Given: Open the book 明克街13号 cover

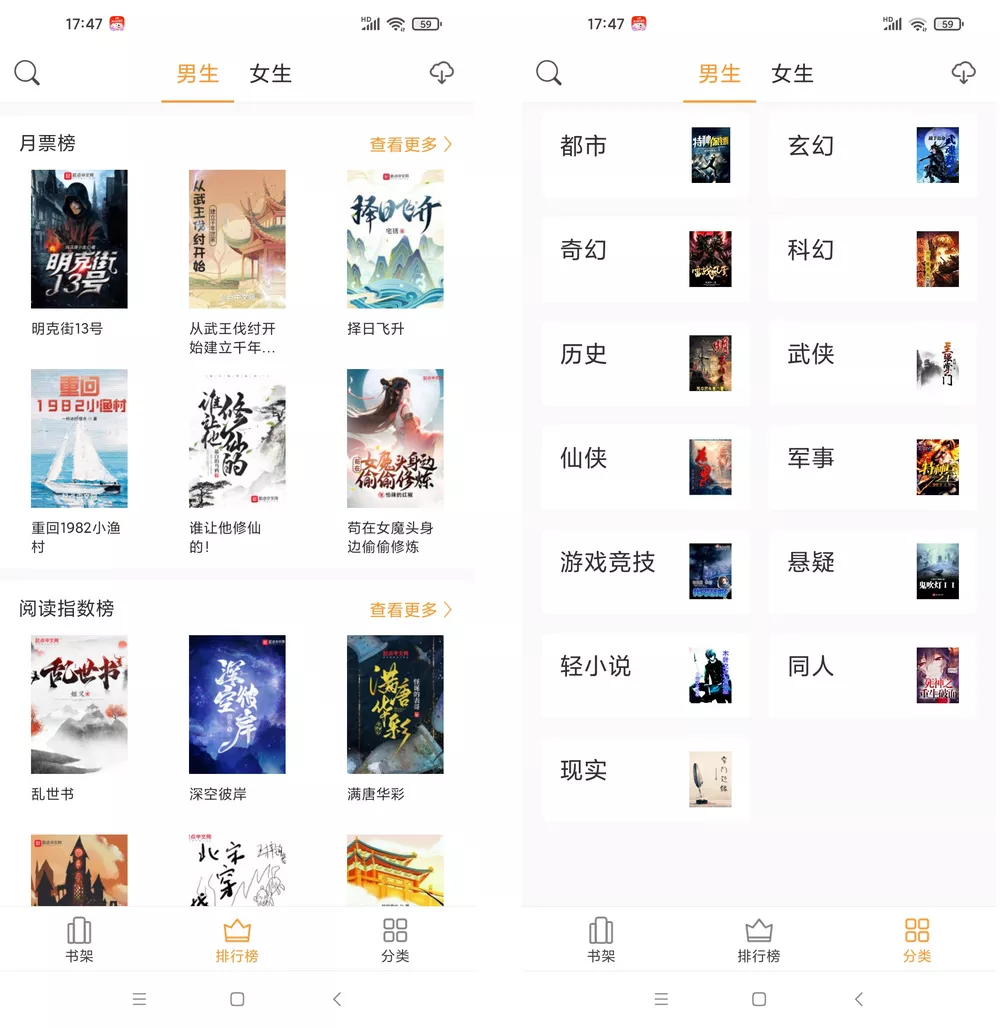Looking at the screenshot, I should point(79,239).
